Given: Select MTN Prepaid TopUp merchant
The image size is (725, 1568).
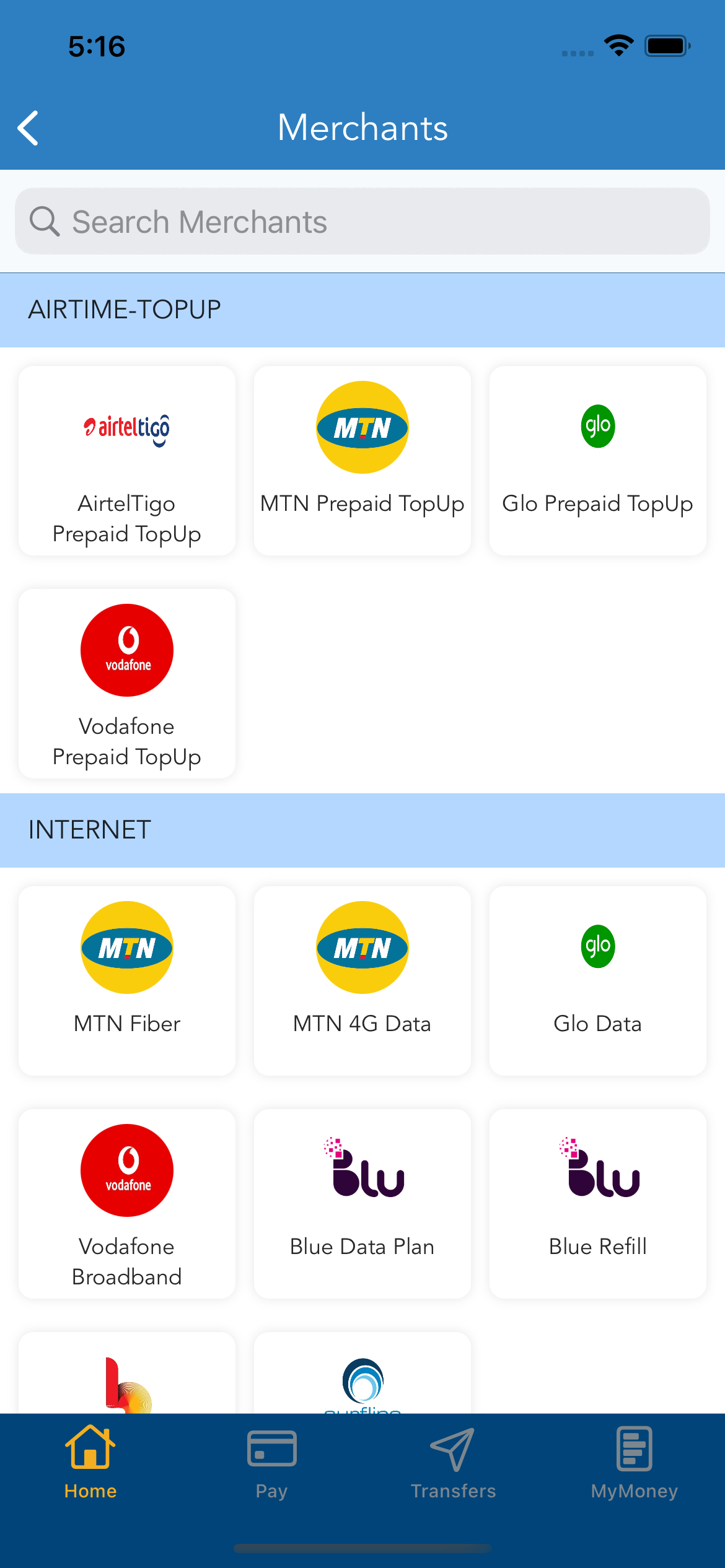Looking at the screenshot, I should pos(362,461).
